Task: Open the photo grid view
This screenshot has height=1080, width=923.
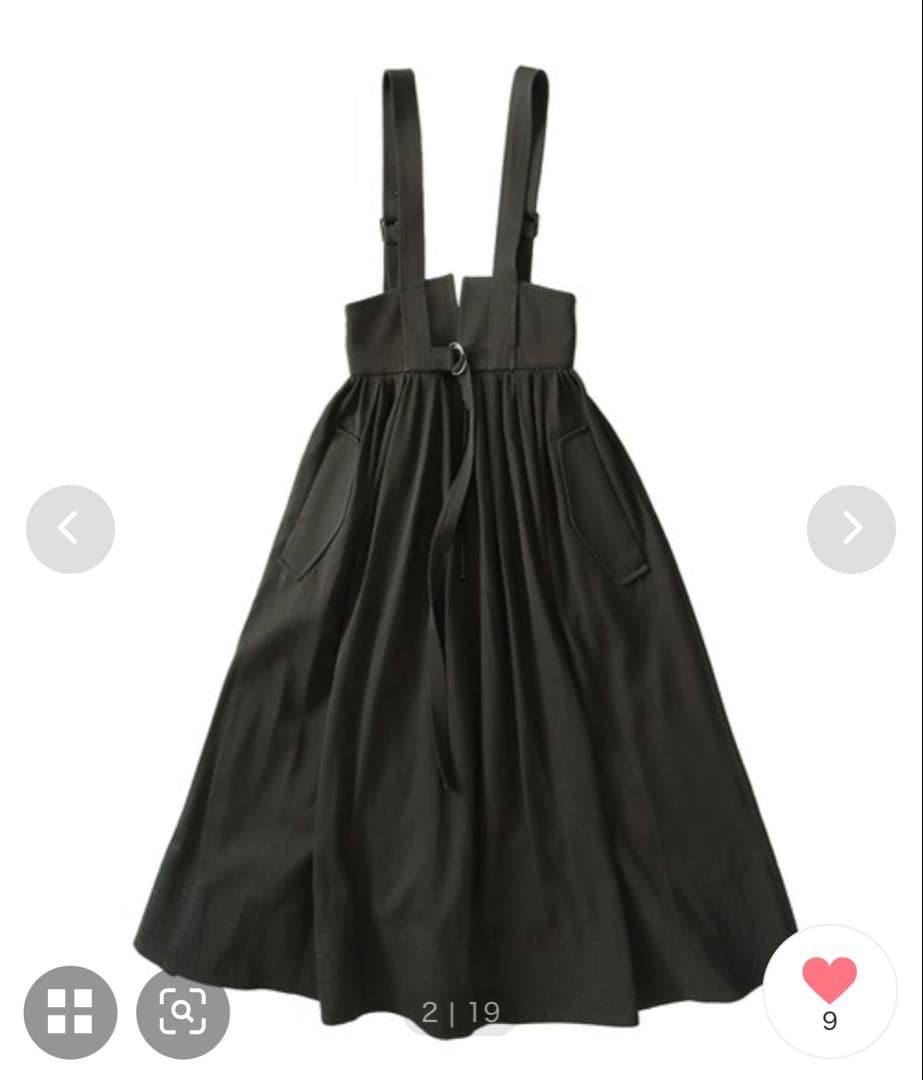Action: tap(70, 1012)
